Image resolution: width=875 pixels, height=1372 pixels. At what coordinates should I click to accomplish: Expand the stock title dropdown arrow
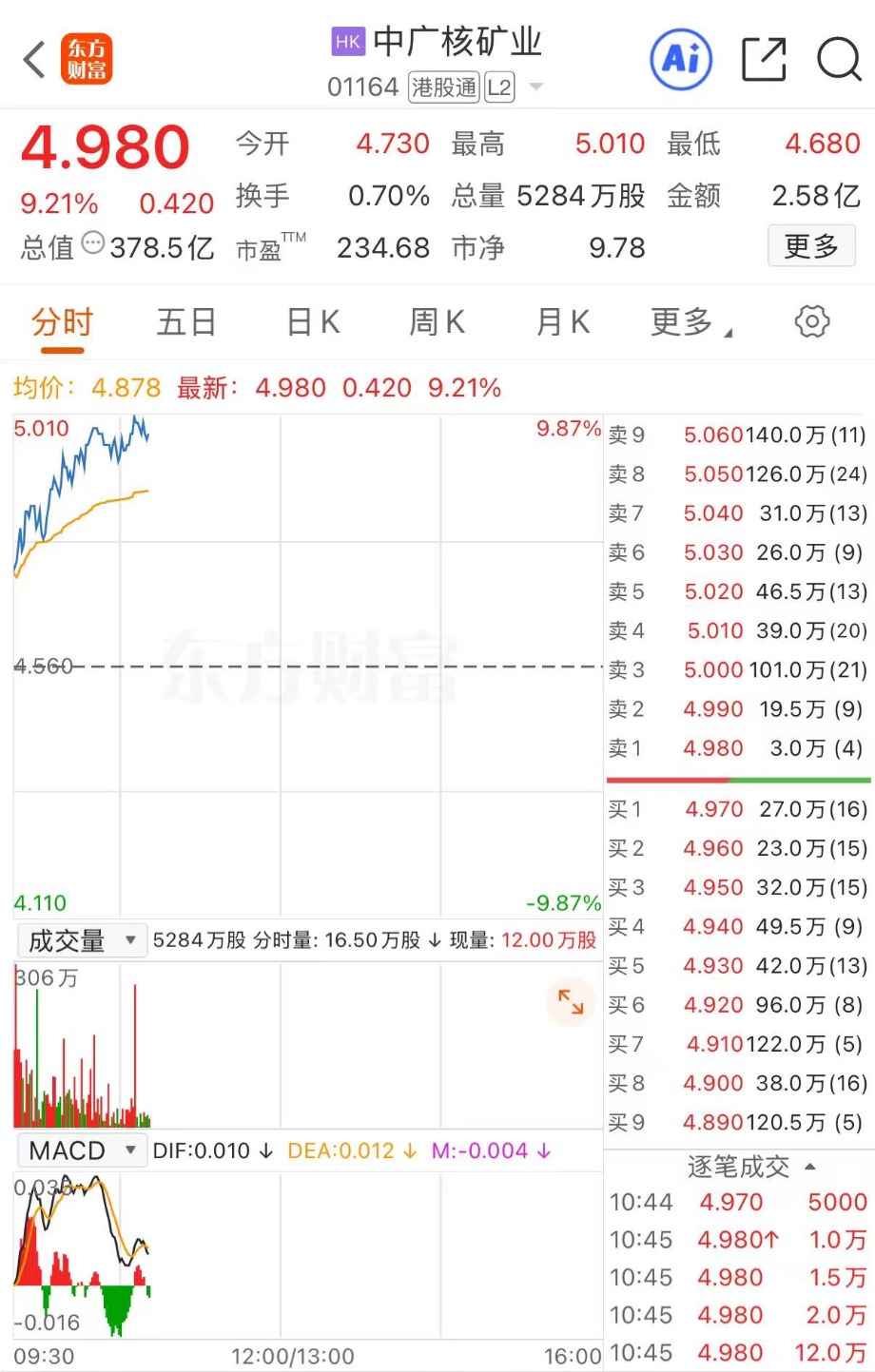(535, 87)
